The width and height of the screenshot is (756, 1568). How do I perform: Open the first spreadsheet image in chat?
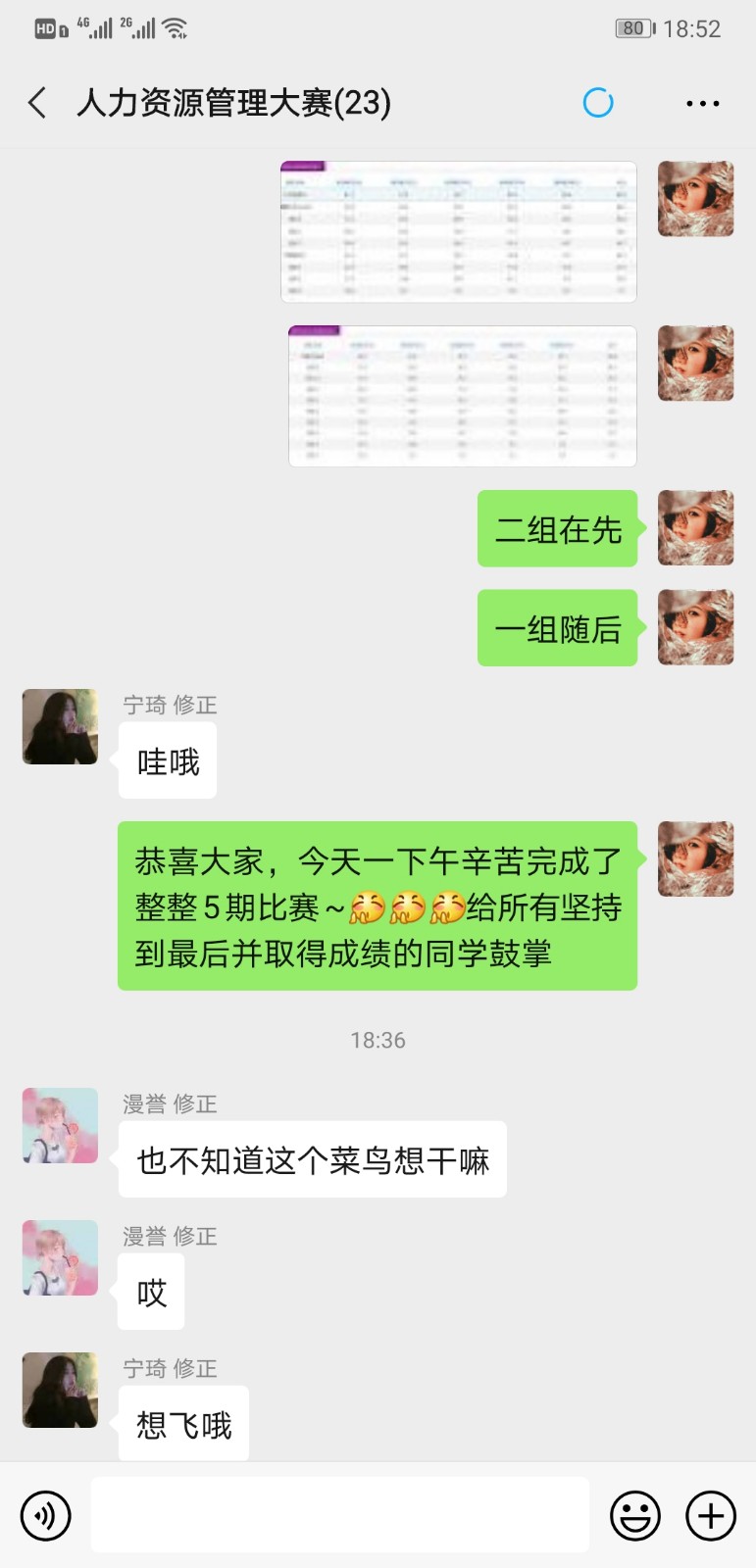(459, 231)
